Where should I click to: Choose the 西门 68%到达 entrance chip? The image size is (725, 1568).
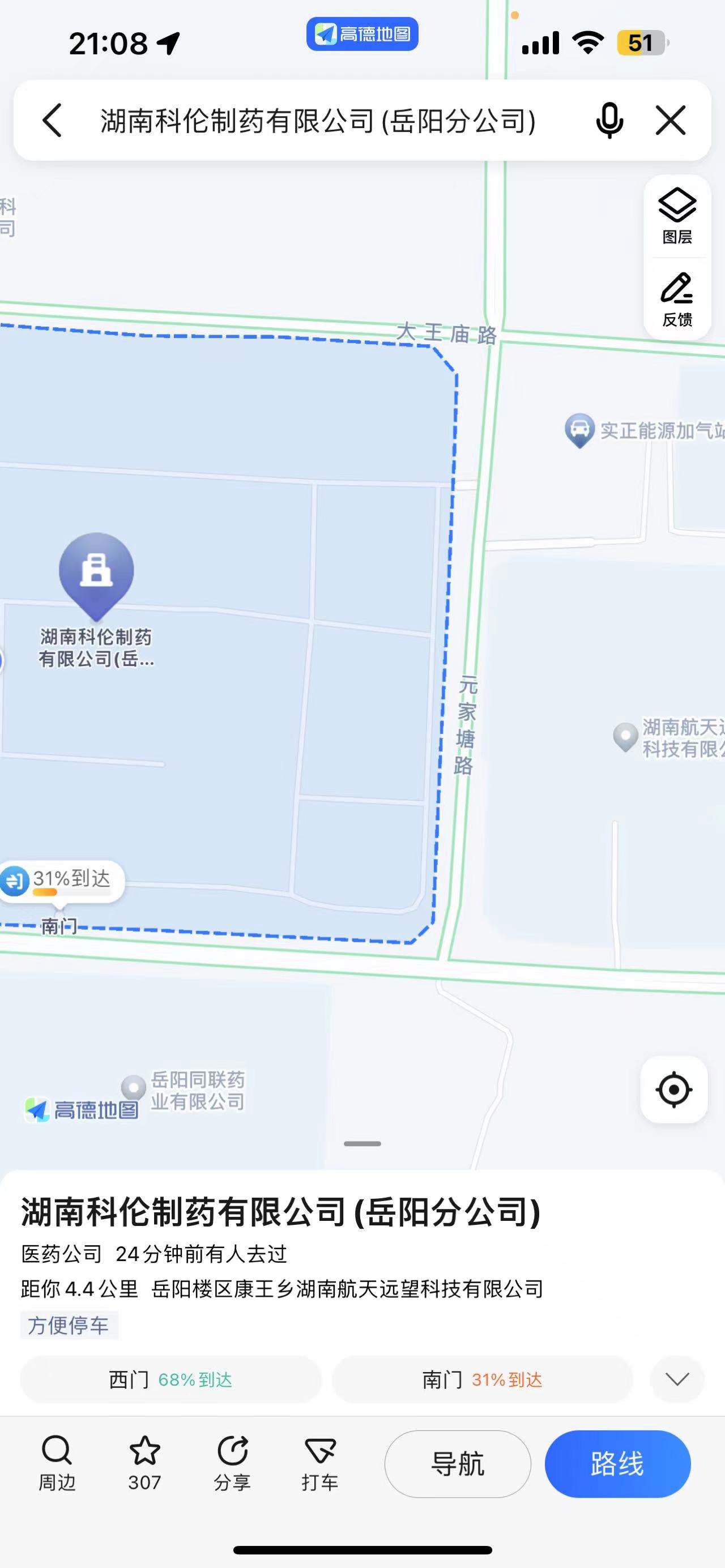point(170,1379)
